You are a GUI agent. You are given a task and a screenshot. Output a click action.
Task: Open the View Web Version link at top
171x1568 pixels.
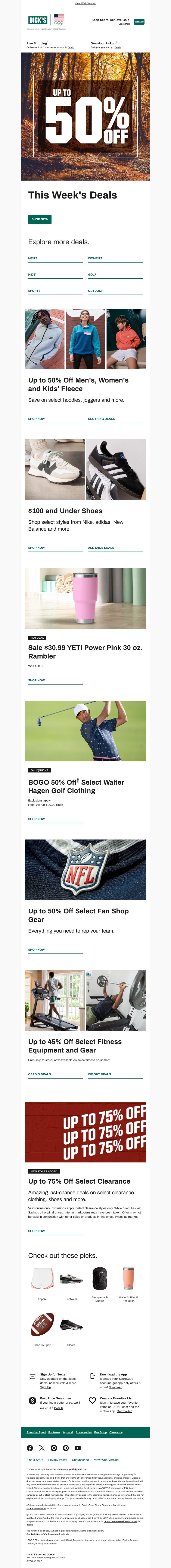pos(85,3)
